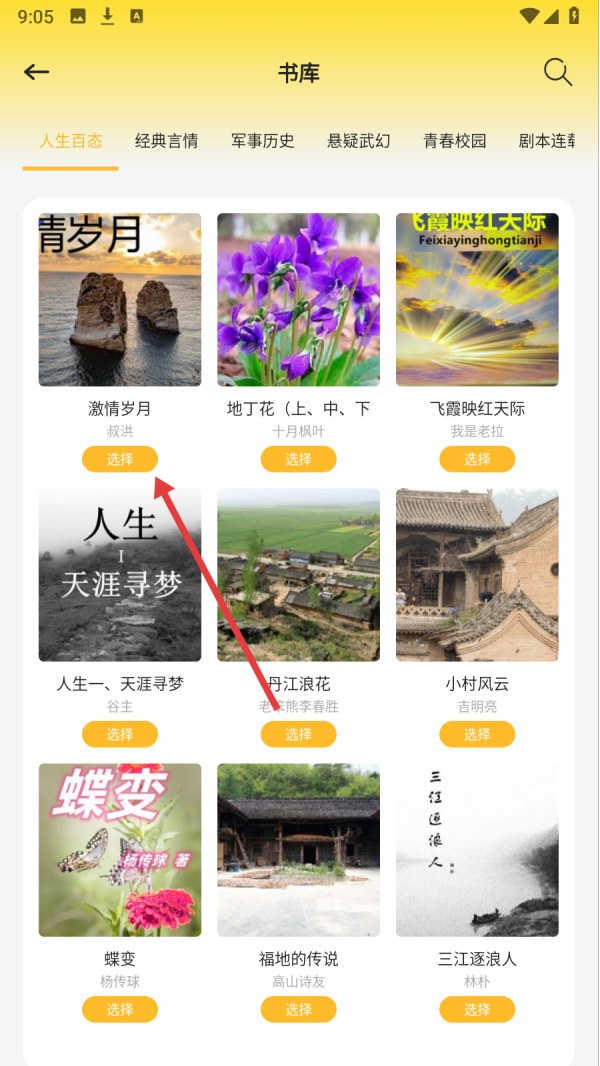
Task: Hit 选择 for 人生一、天涯寻梦
Action: click(x=120, y=734)
